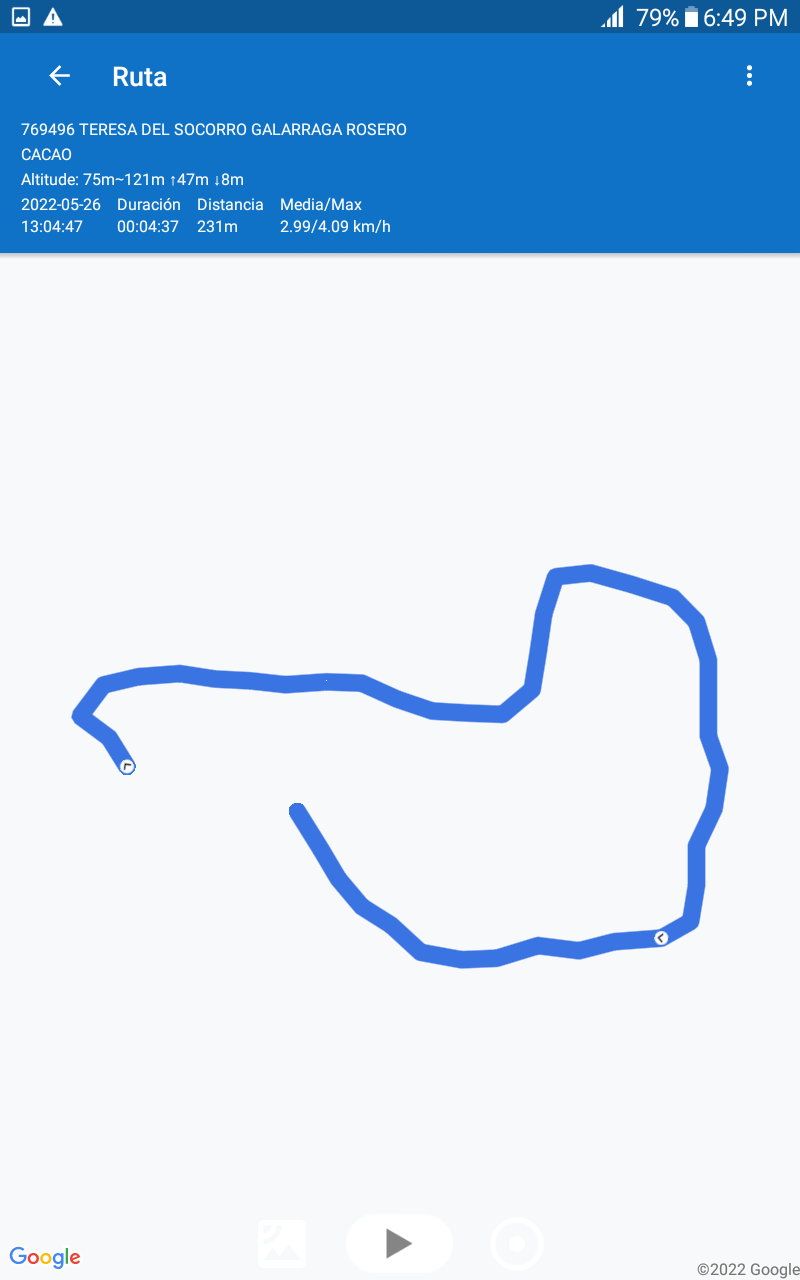
Task: Open the map layer image button
Action: click(x=282, y=1243)
